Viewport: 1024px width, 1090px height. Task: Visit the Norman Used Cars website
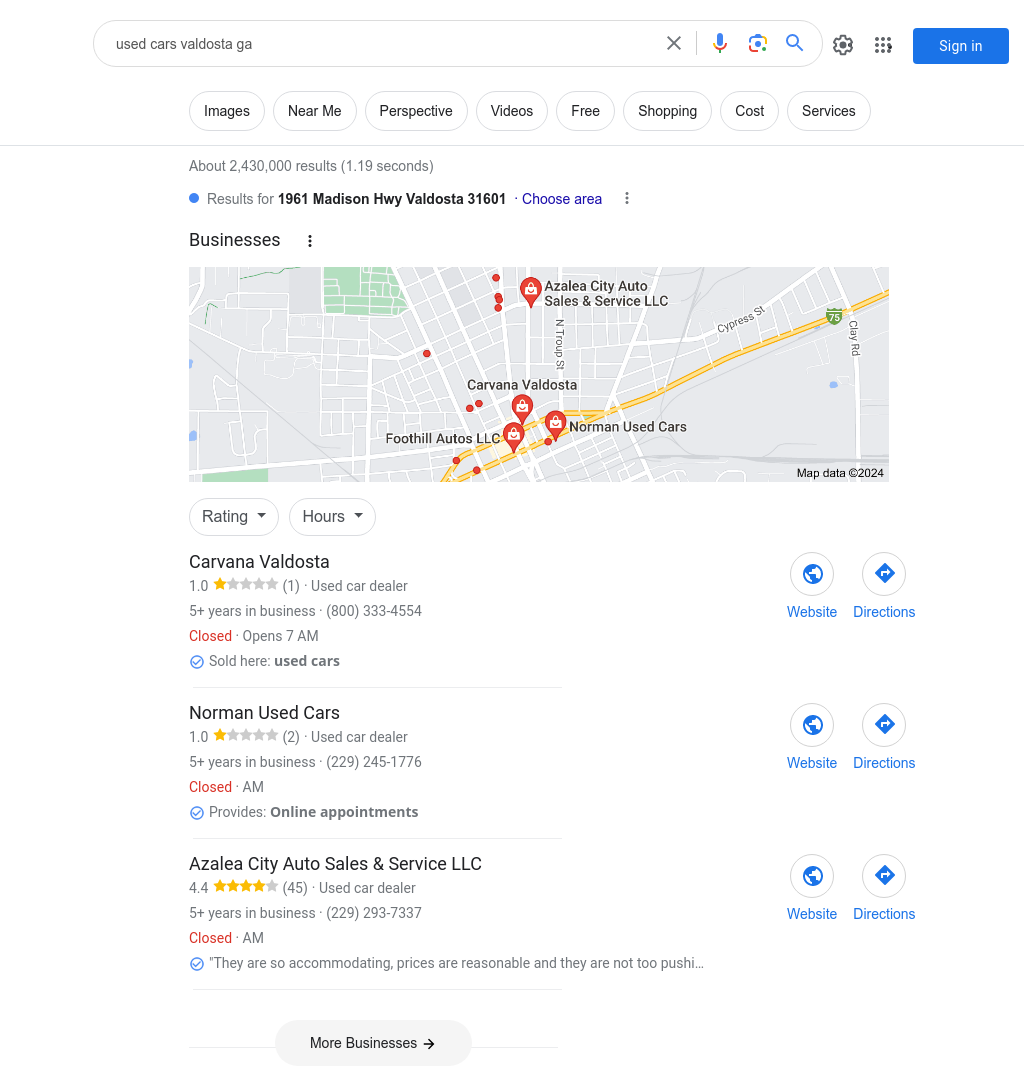[x=812, y=735]
